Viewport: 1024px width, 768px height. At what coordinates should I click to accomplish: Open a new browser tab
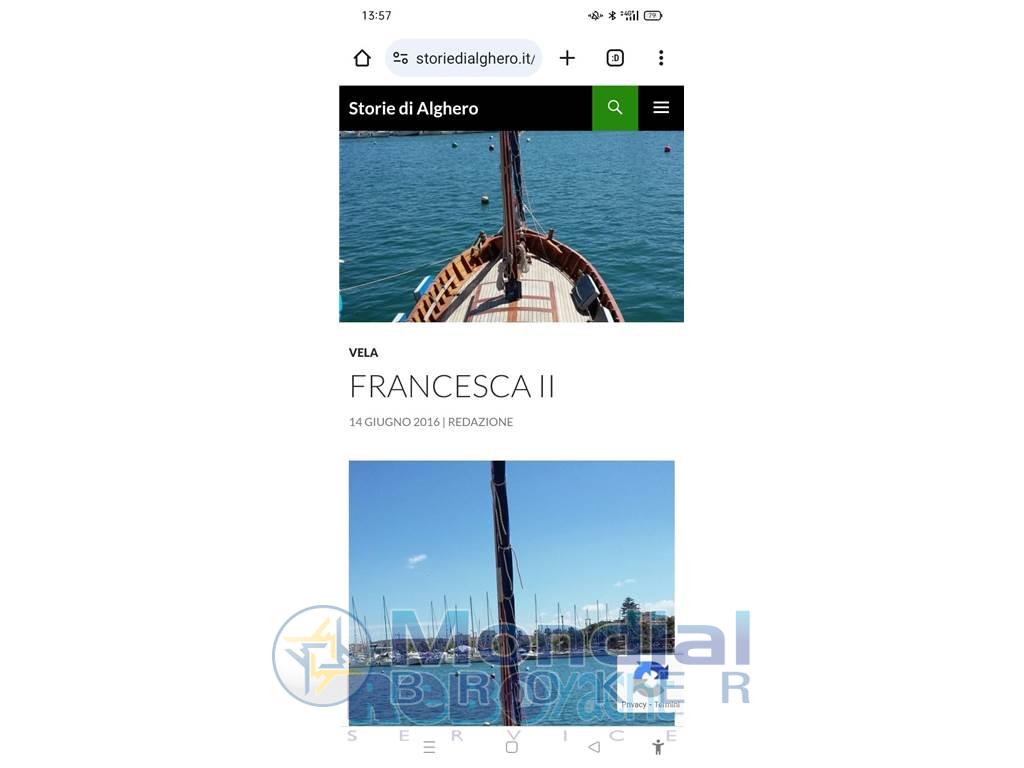tap(567, 58)
